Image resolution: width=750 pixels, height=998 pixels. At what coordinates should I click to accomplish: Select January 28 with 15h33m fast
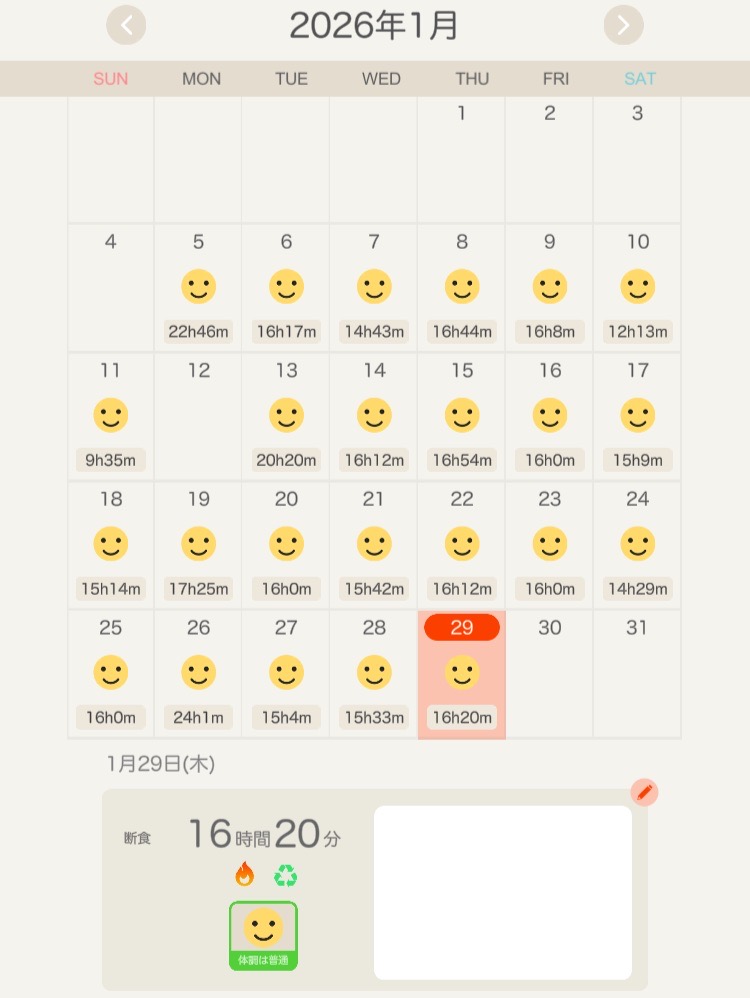click(374, 673)
